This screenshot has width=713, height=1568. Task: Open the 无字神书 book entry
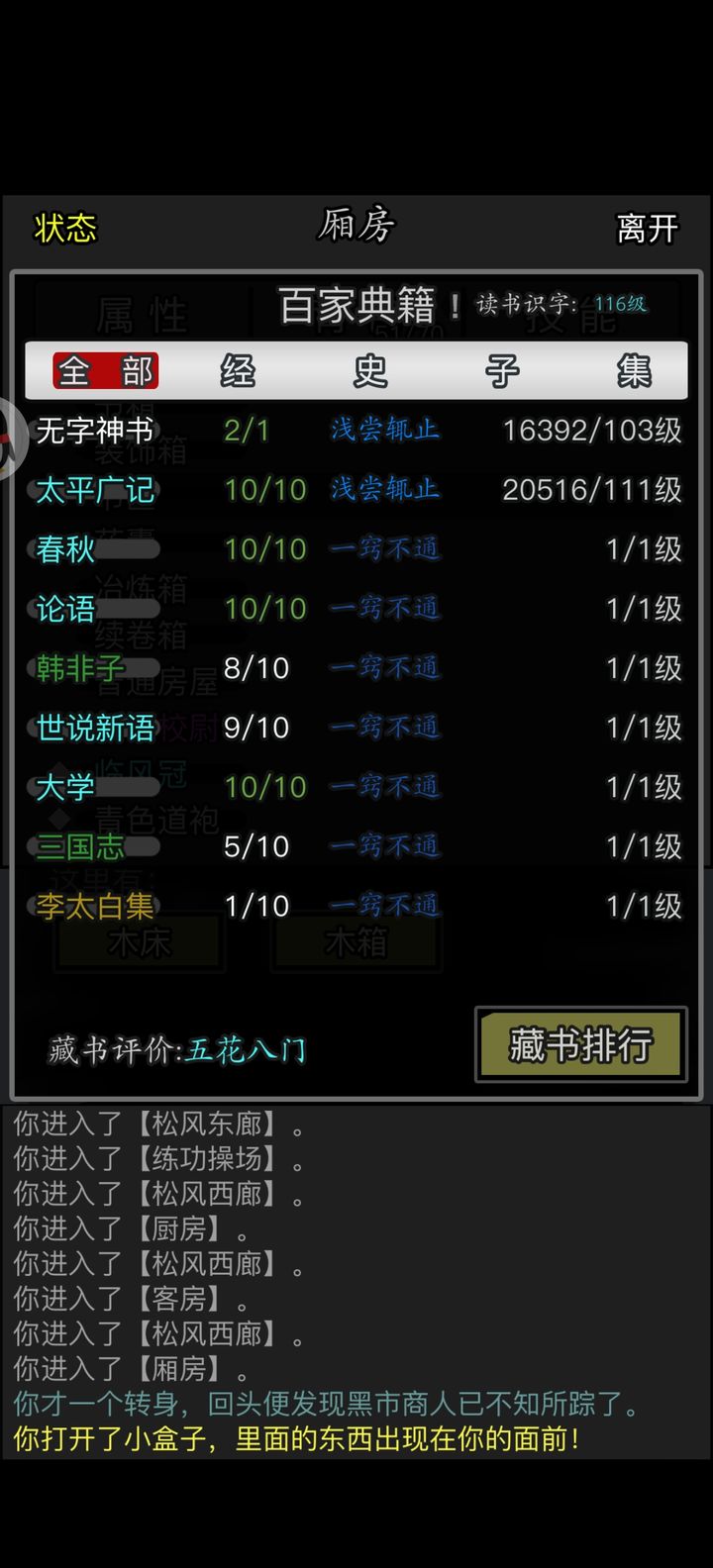(x=95, y=431)
